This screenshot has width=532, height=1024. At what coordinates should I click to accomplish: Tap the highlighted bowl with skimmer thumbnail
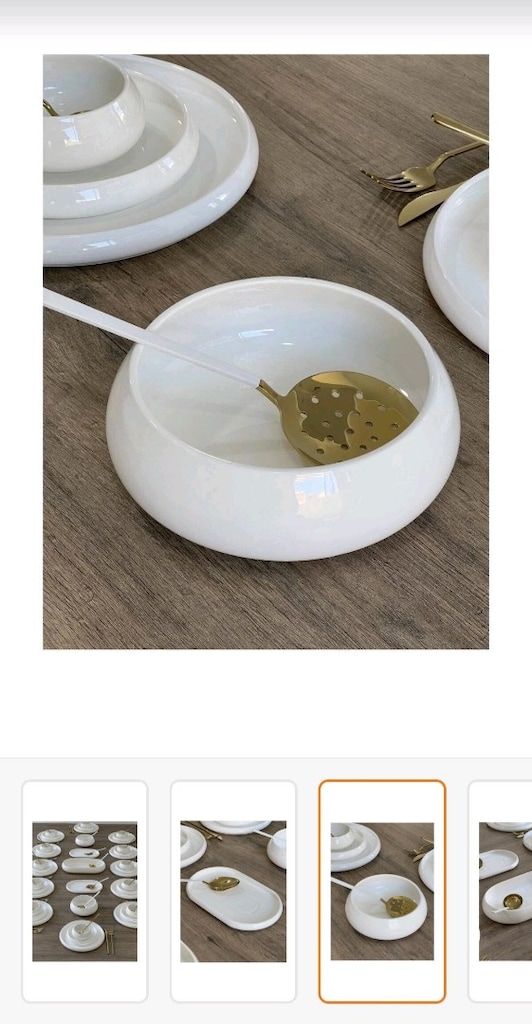click(382, 891)
